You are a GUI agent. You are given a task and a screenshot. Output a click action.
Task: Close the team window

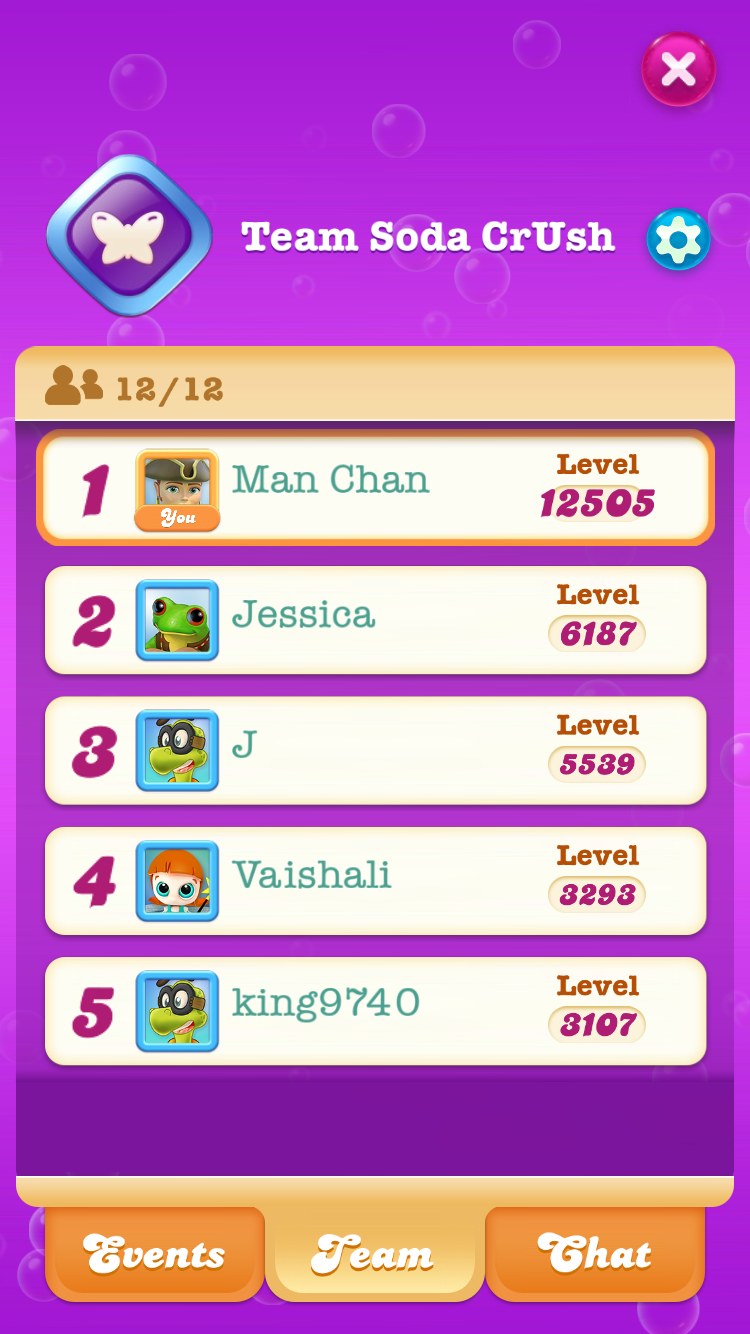pos(678,70)
